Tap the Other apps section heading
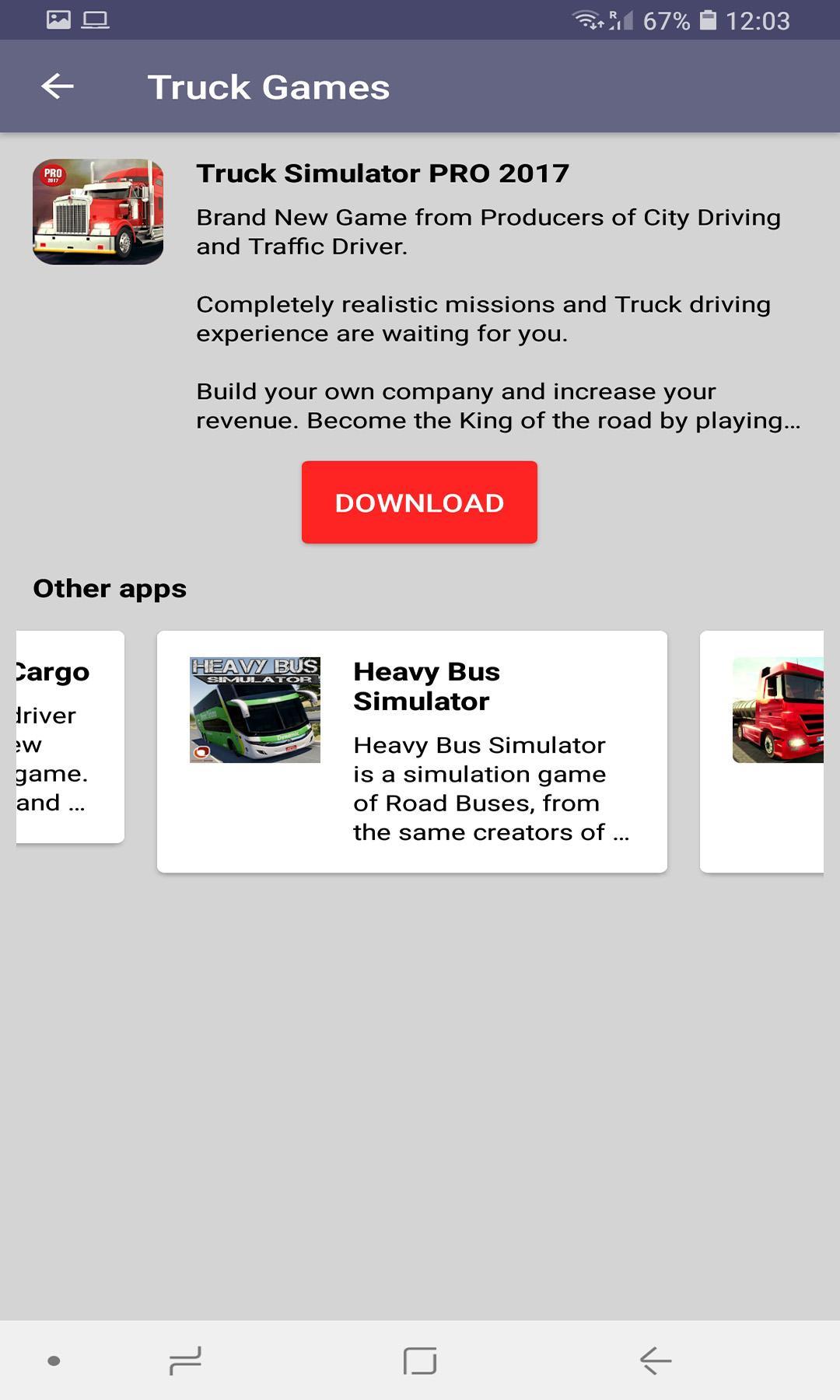This screenshot has height=1400, width=840. 109,588
